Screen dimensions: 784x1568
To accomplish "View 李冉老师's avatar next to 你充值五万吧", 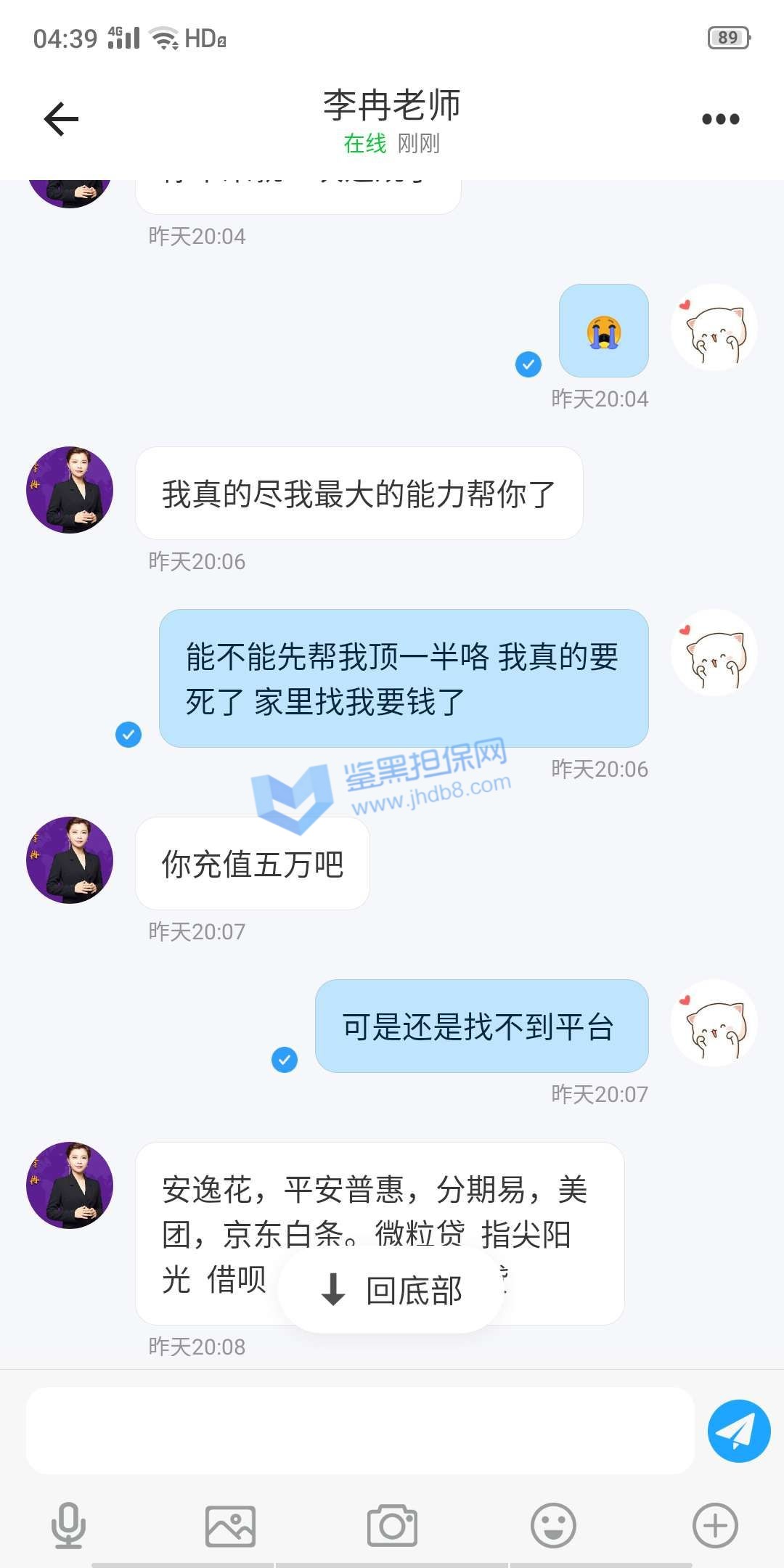I will [70, 860].
